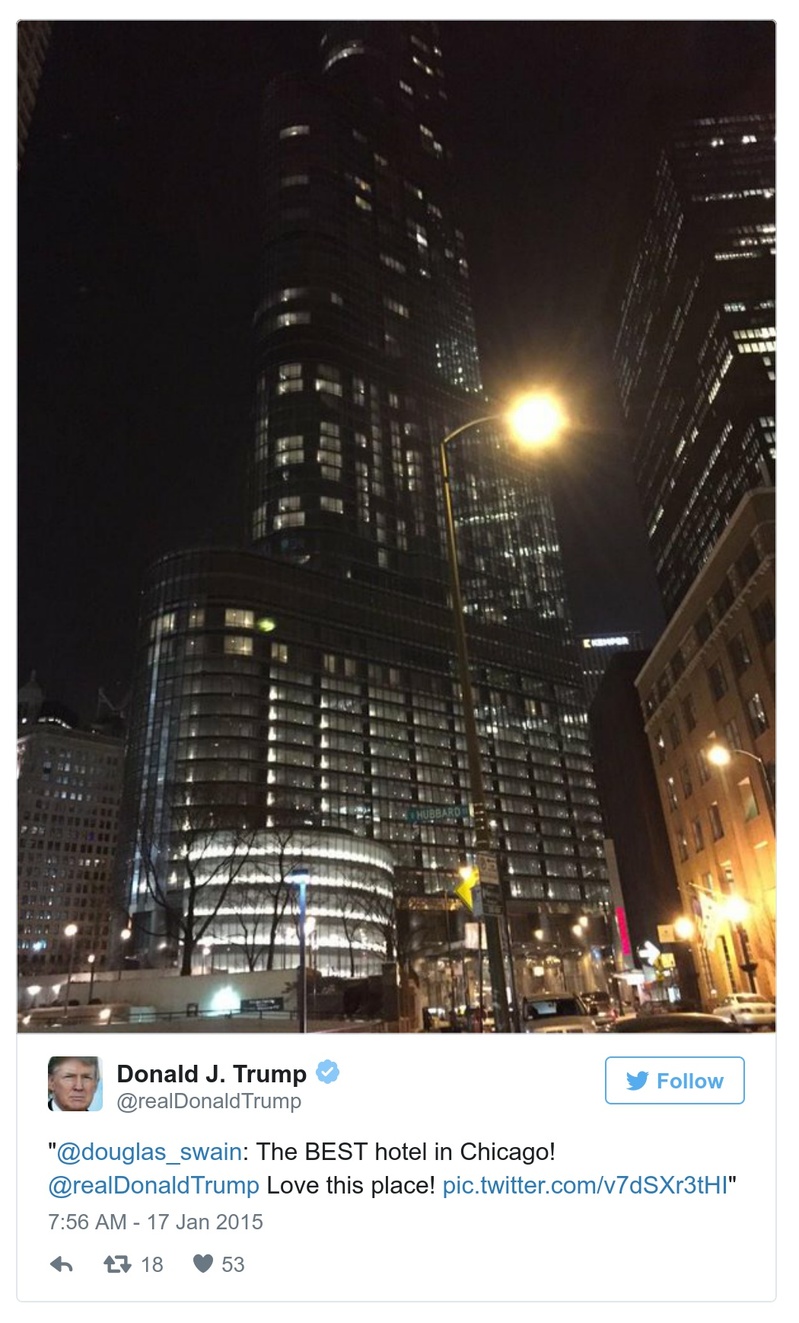The image size is (799, 1323).
Task: Open the @douglas_swain mention link
Action: tap(149, 1152)
